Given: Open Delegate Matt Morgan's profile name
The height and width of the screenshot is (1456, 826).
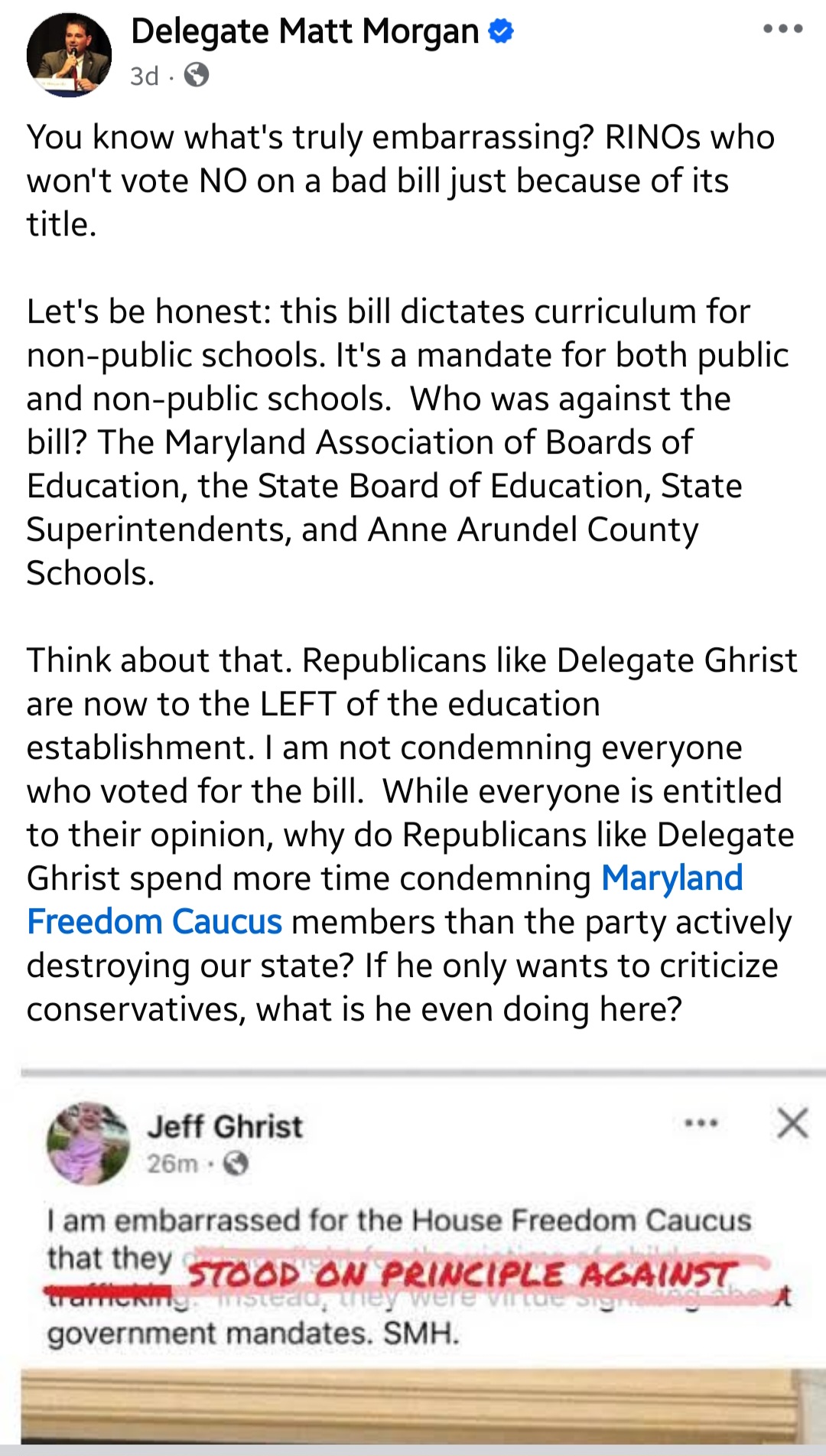Looking at the screenshot, I should pos(304,32).
